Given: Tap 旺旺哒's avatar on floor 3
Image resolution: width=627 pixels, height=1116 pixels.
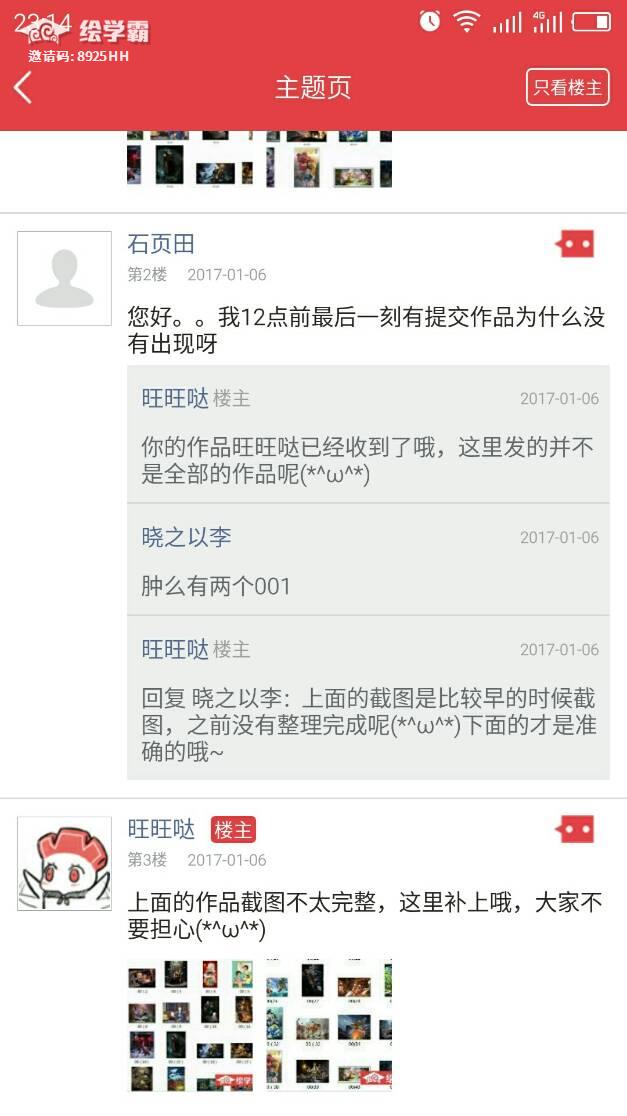Looking at the screenshot, I should coord(64,863).
